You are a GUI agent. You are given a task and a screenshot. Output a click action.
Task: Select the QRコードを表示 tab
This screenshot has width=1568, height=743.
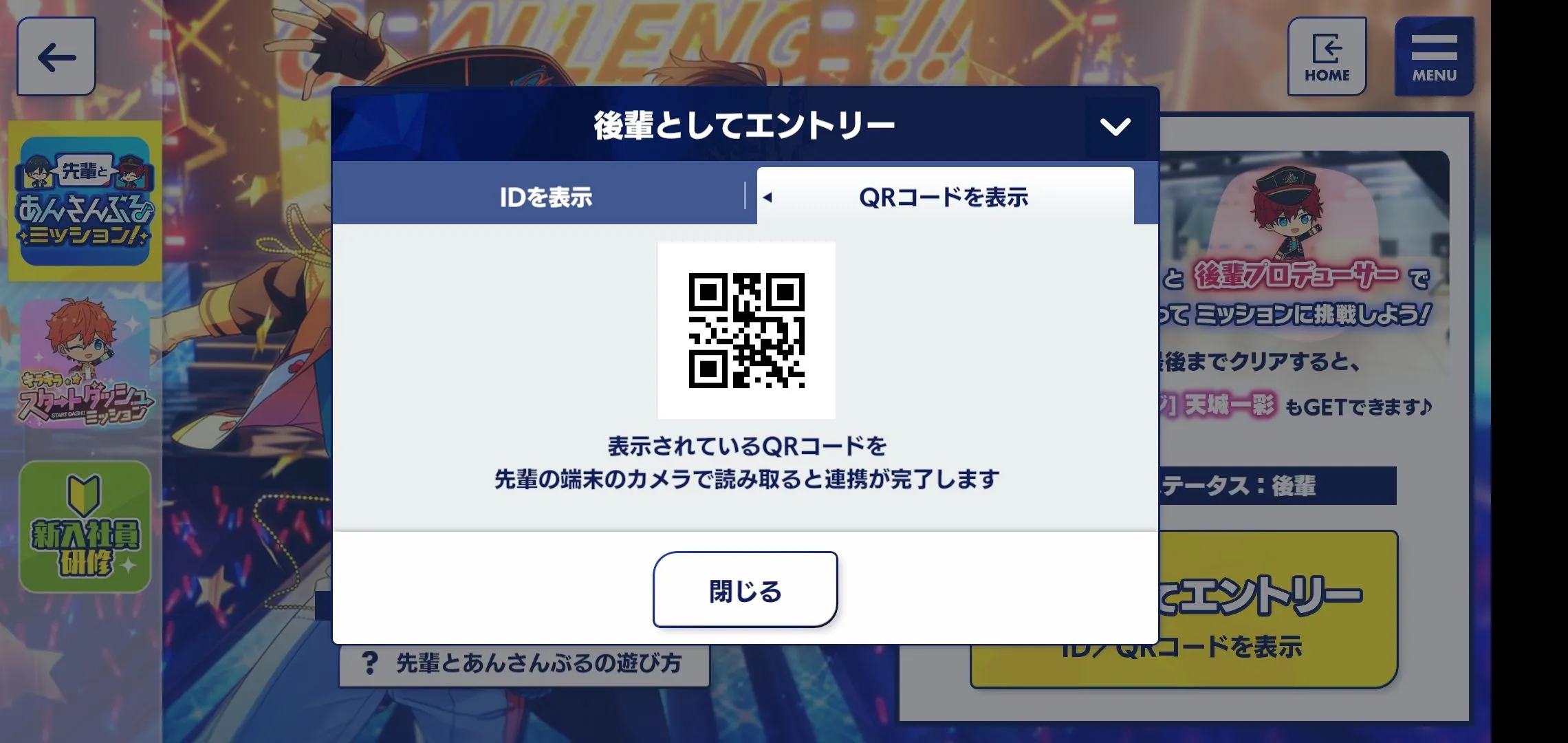944,197
